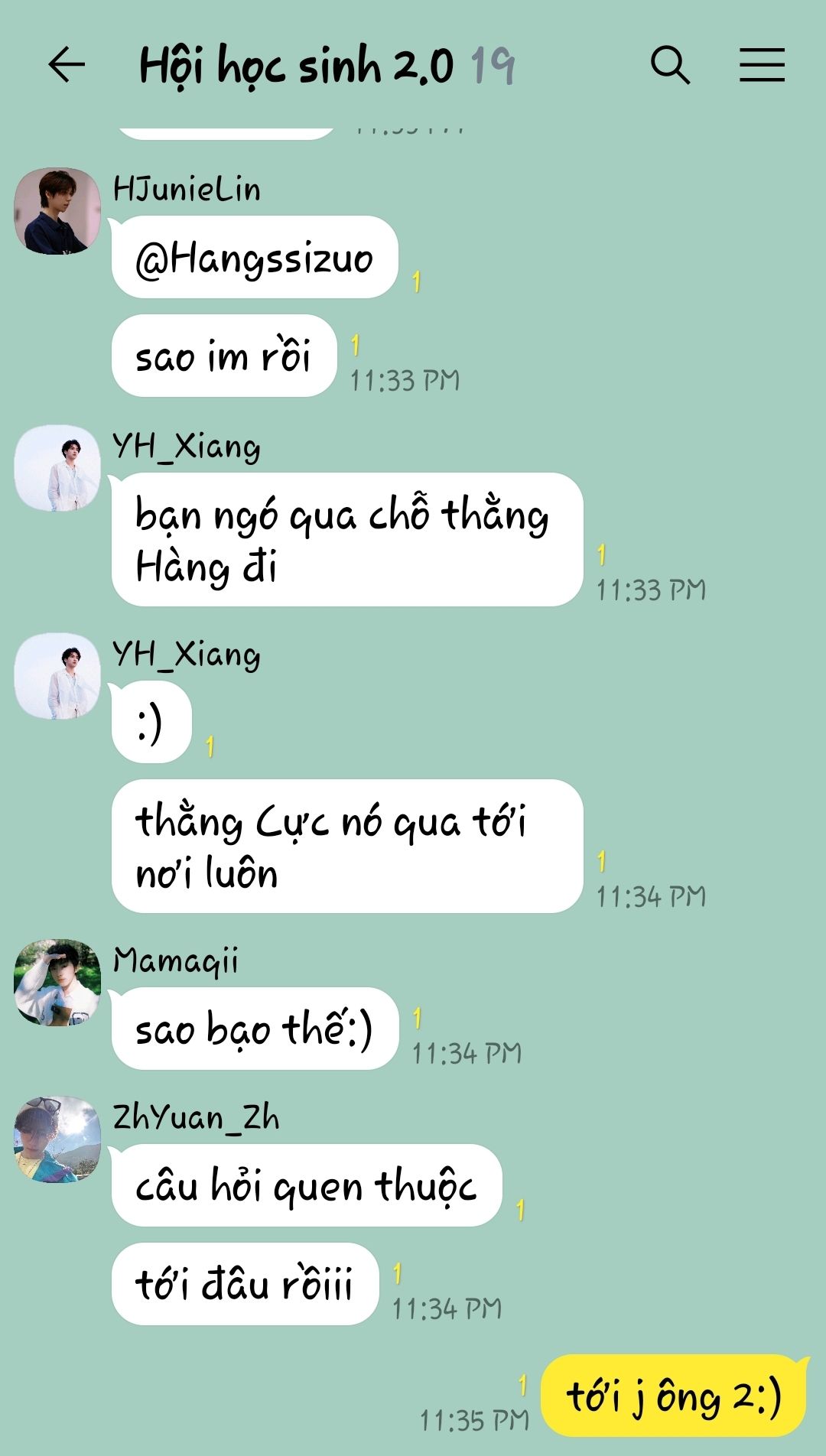Open HJunieLin's profile picture
This screenshot has width=826, height=1456.
point(57,211)
